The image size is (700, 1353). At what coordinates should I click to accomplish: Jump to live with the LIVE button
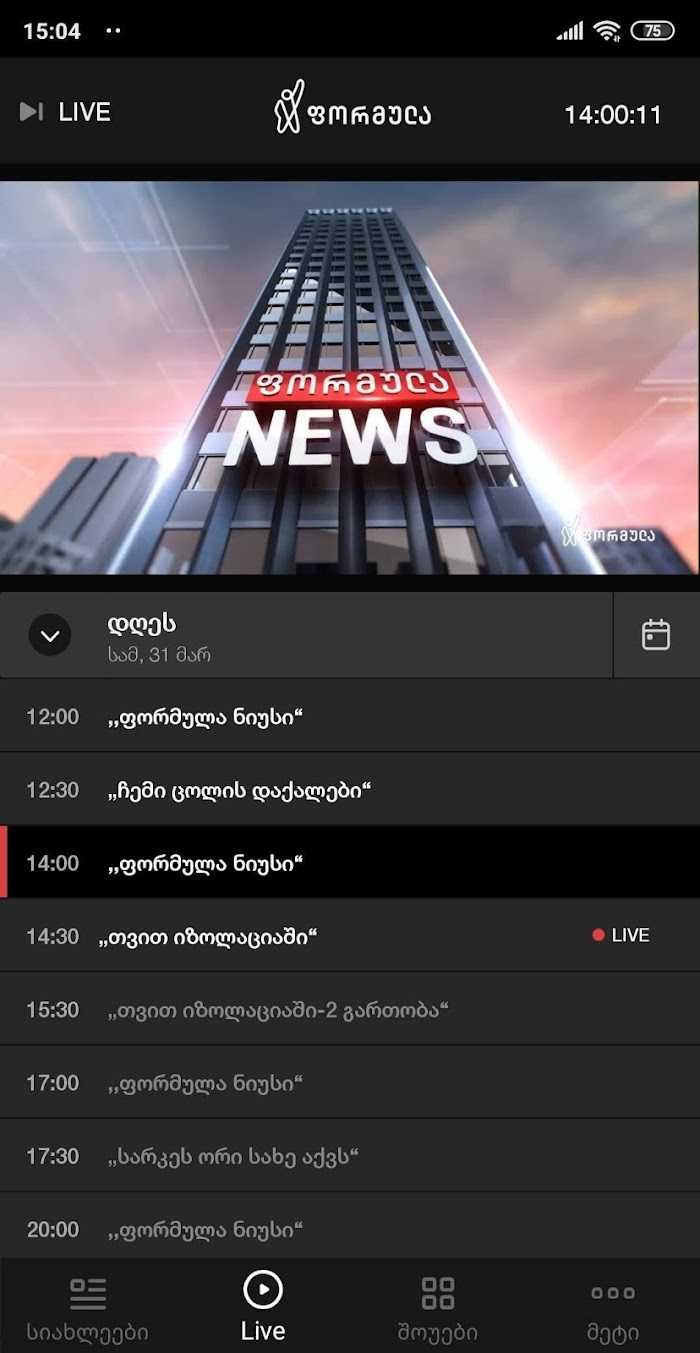(66, 112)
